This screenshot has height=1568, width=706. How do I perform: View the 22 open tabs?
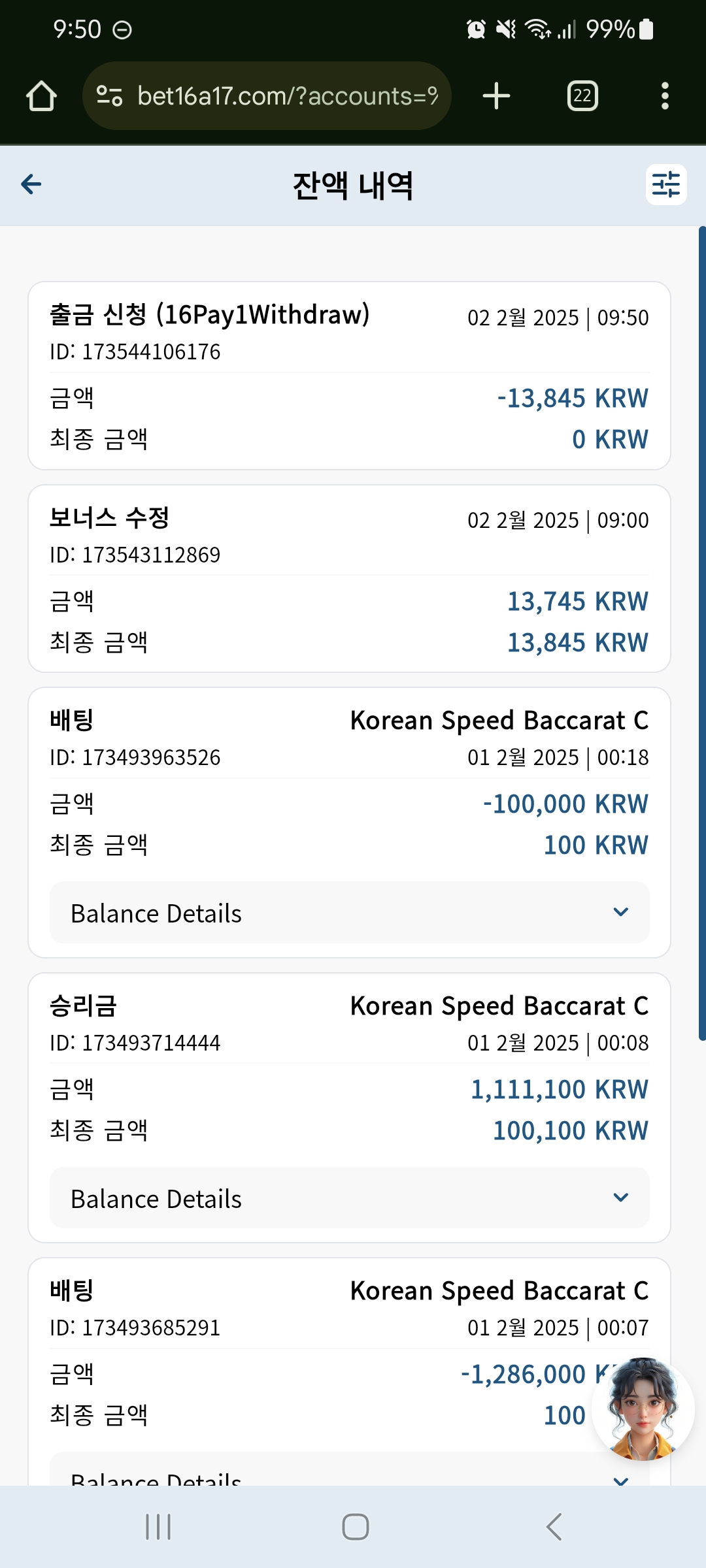582,96
